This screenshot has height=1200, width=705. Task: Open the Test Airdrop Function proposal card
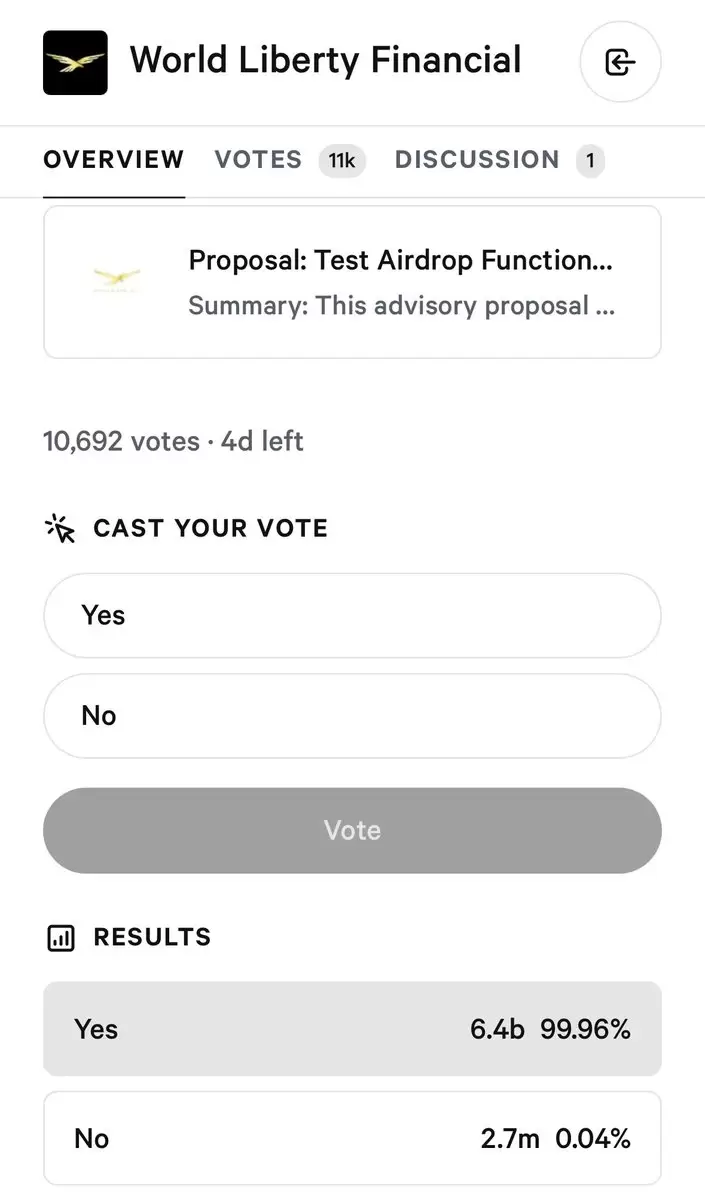352,282
